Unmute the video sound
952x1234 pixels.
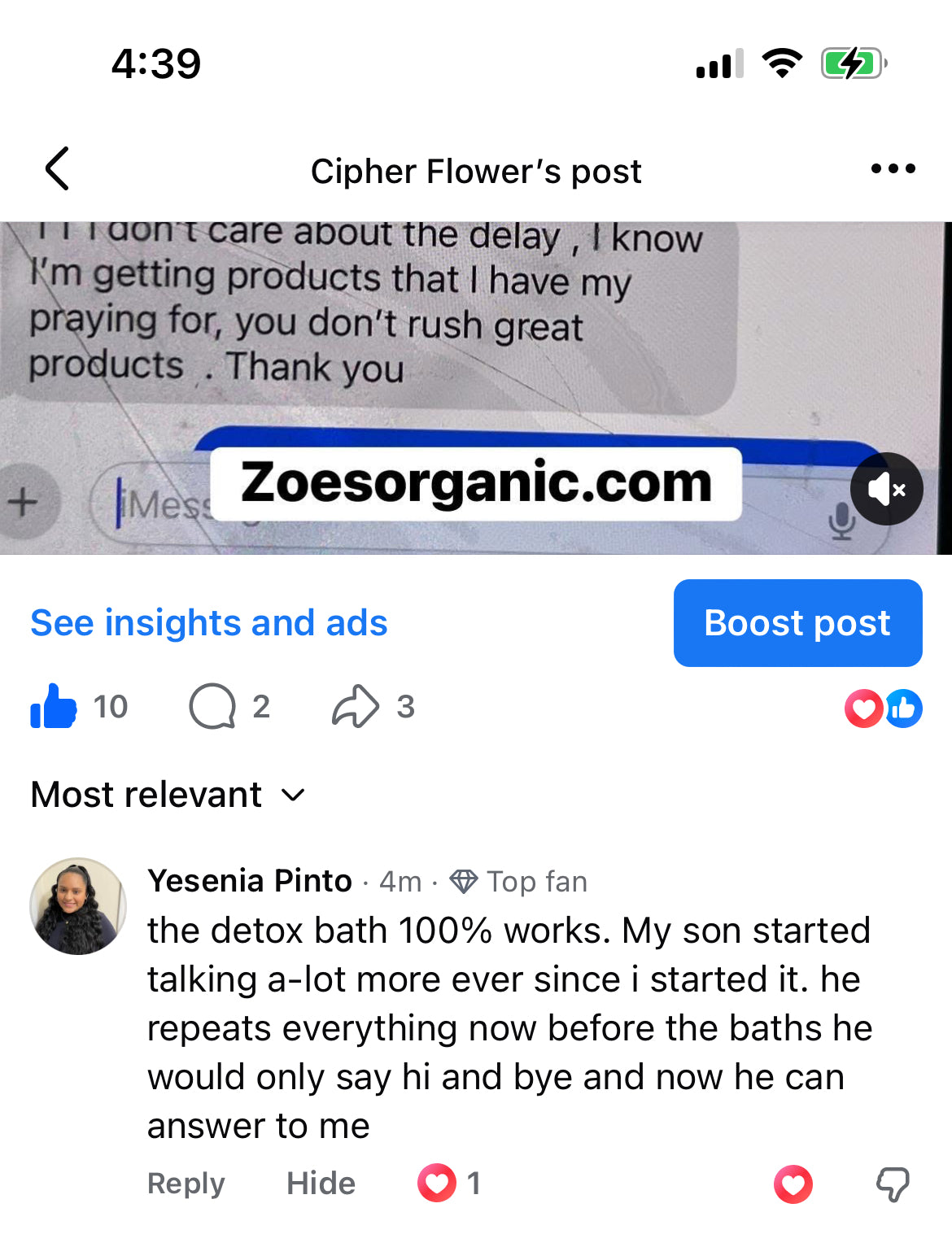(886, 489)
